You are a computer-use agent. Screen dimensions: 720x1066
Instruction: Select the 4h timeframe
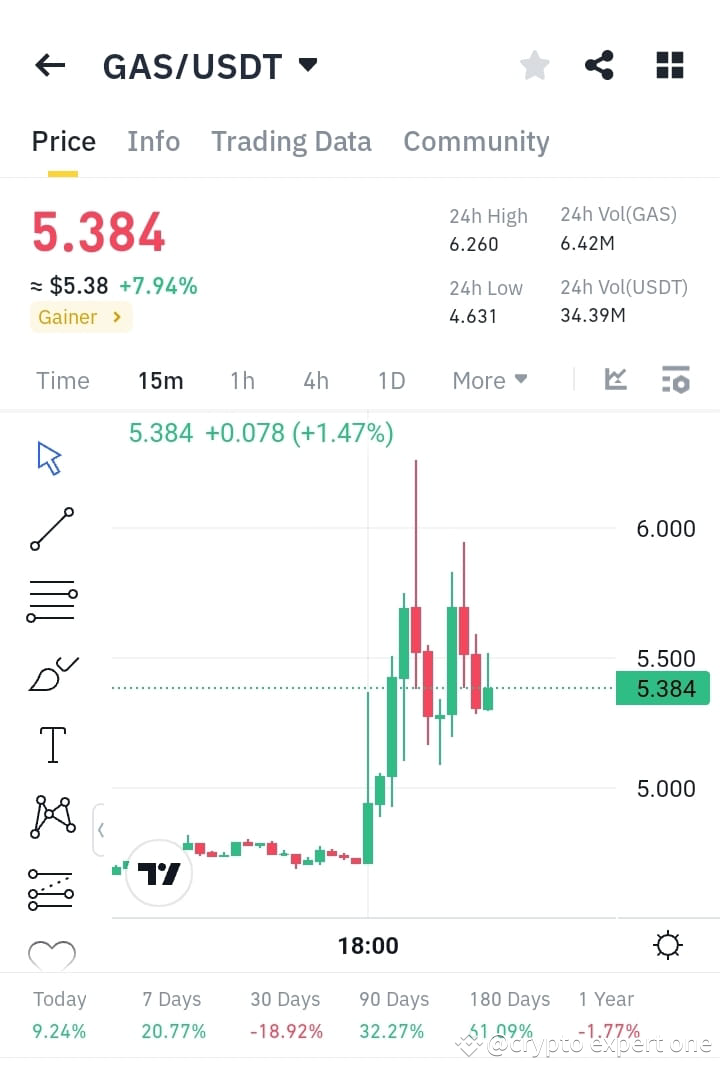(x=316, y=380)
